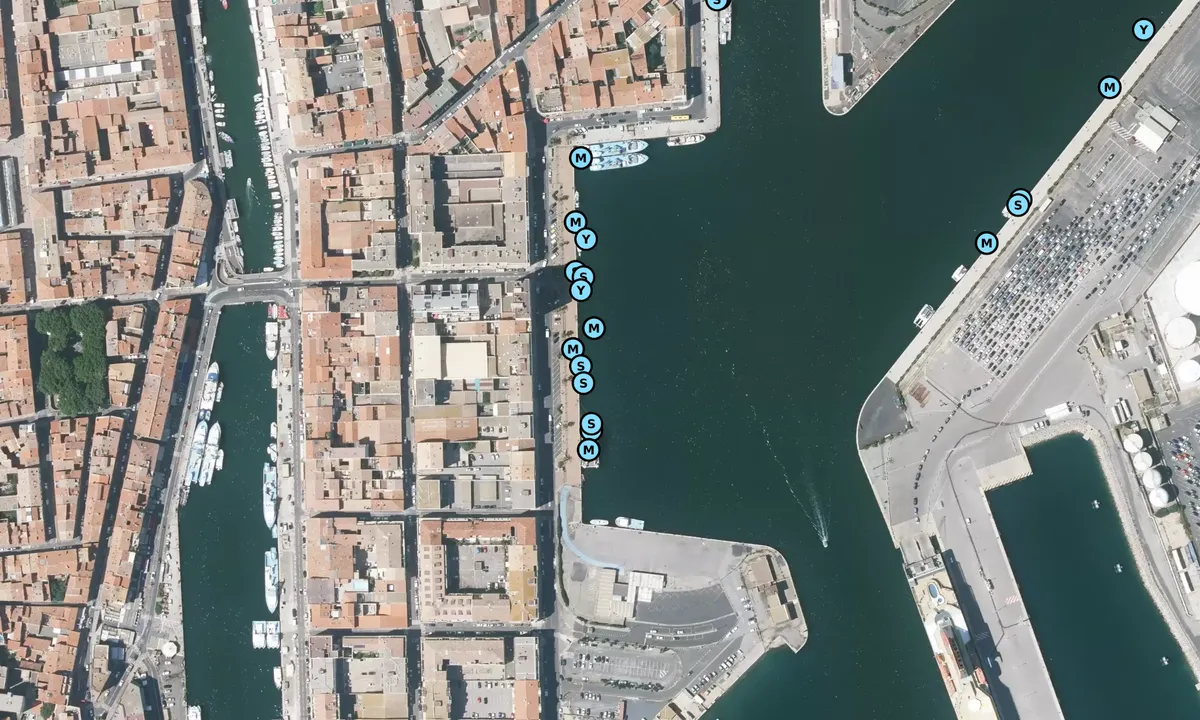Open the M marker beside the two moored white ships
Image resolution: width=1200 pixels, height=720 pixels.
click(581, 157)
